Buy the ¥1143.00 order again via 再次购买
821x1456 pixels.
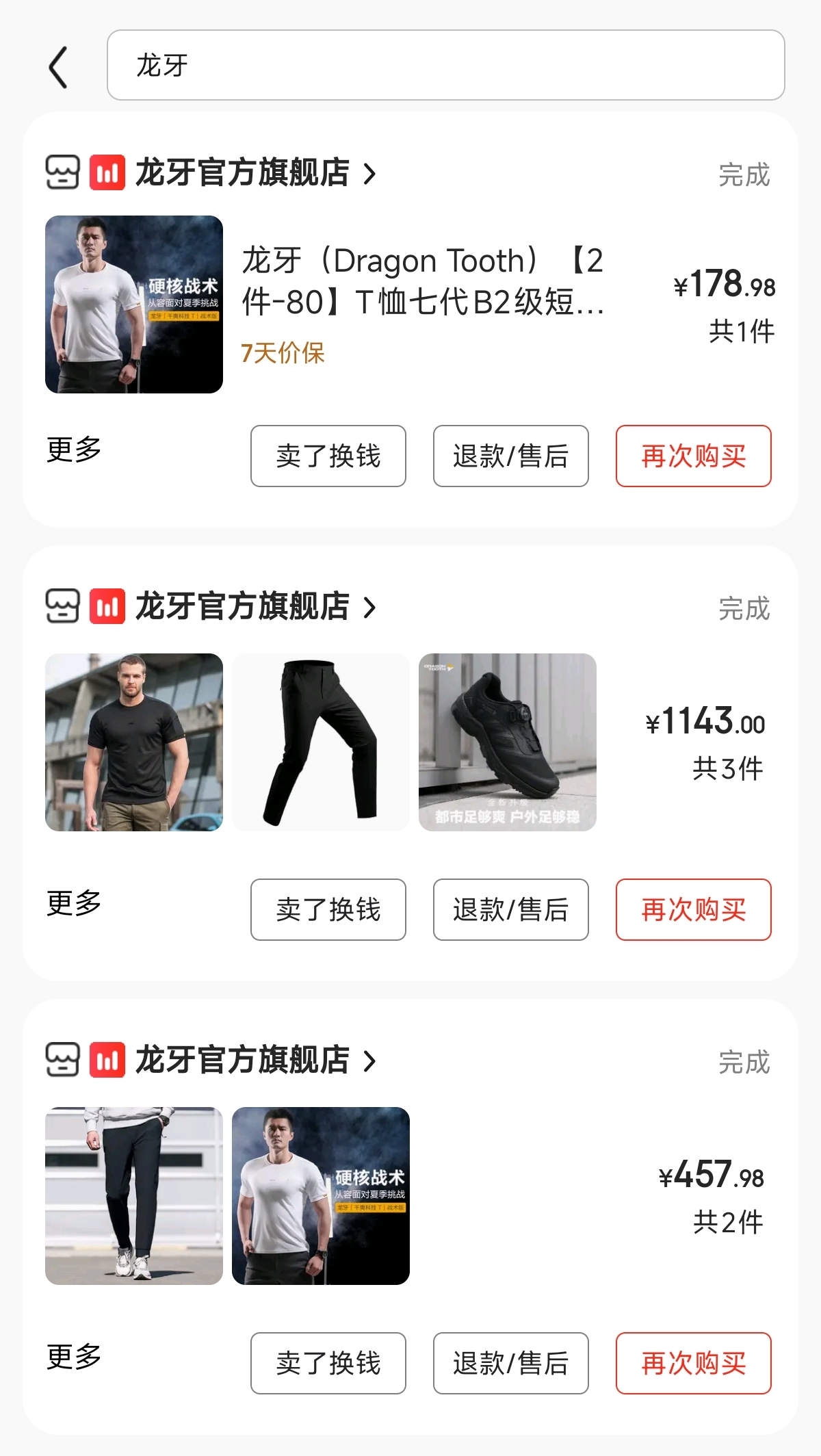(x=693, y=910)
